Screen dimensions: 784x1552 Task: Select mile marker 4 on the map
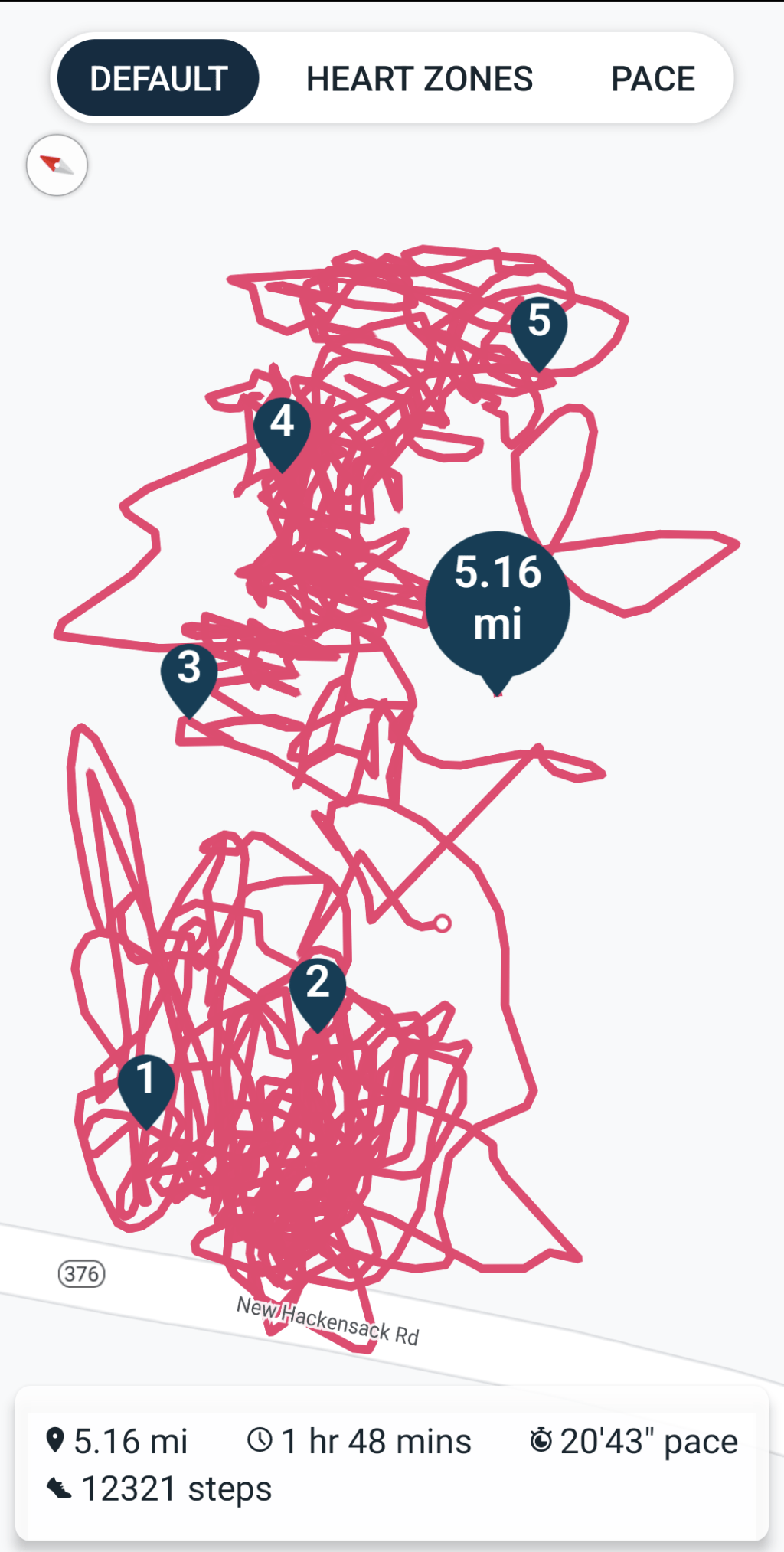pos(283,423)
